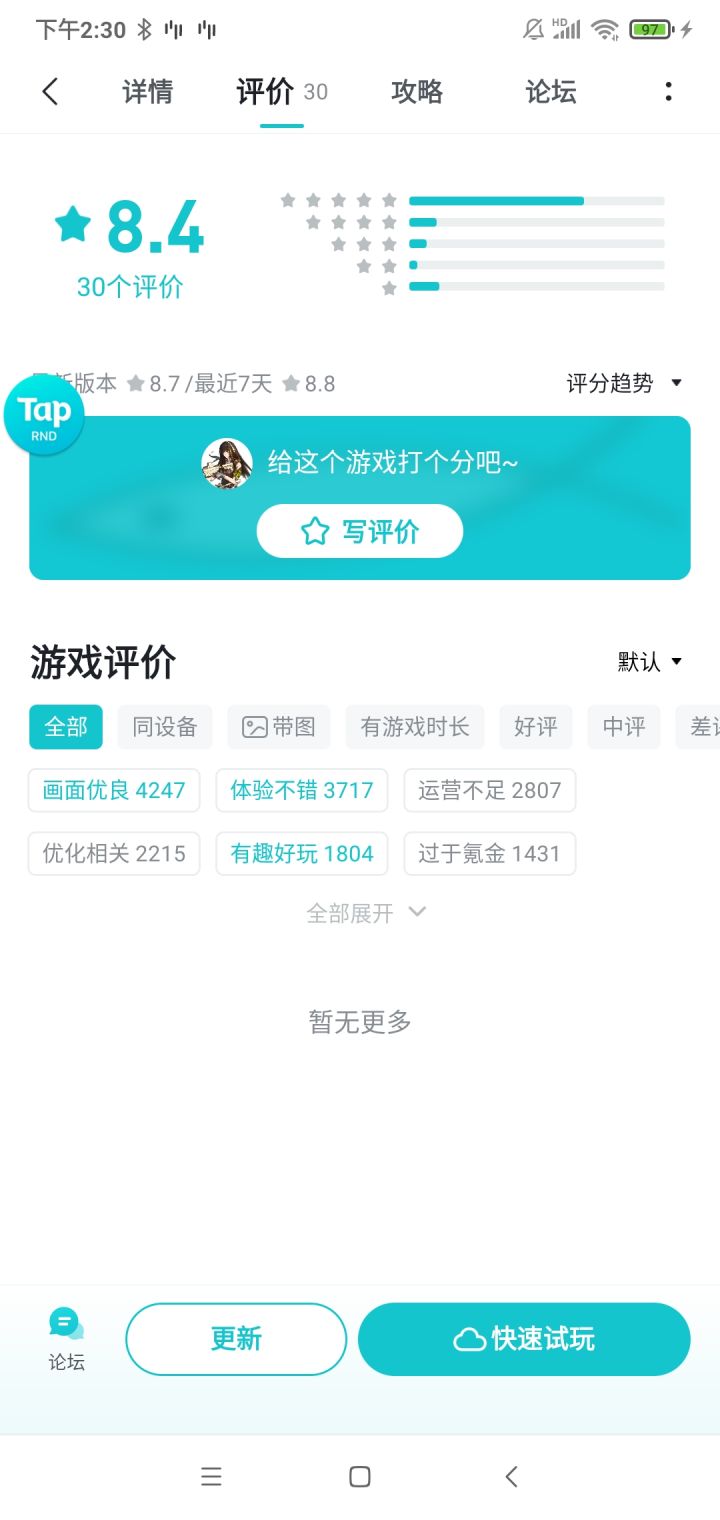Open the 评分趋势 dropdown
Viewport: 720px width, 1520px height.
click(622, 383)
